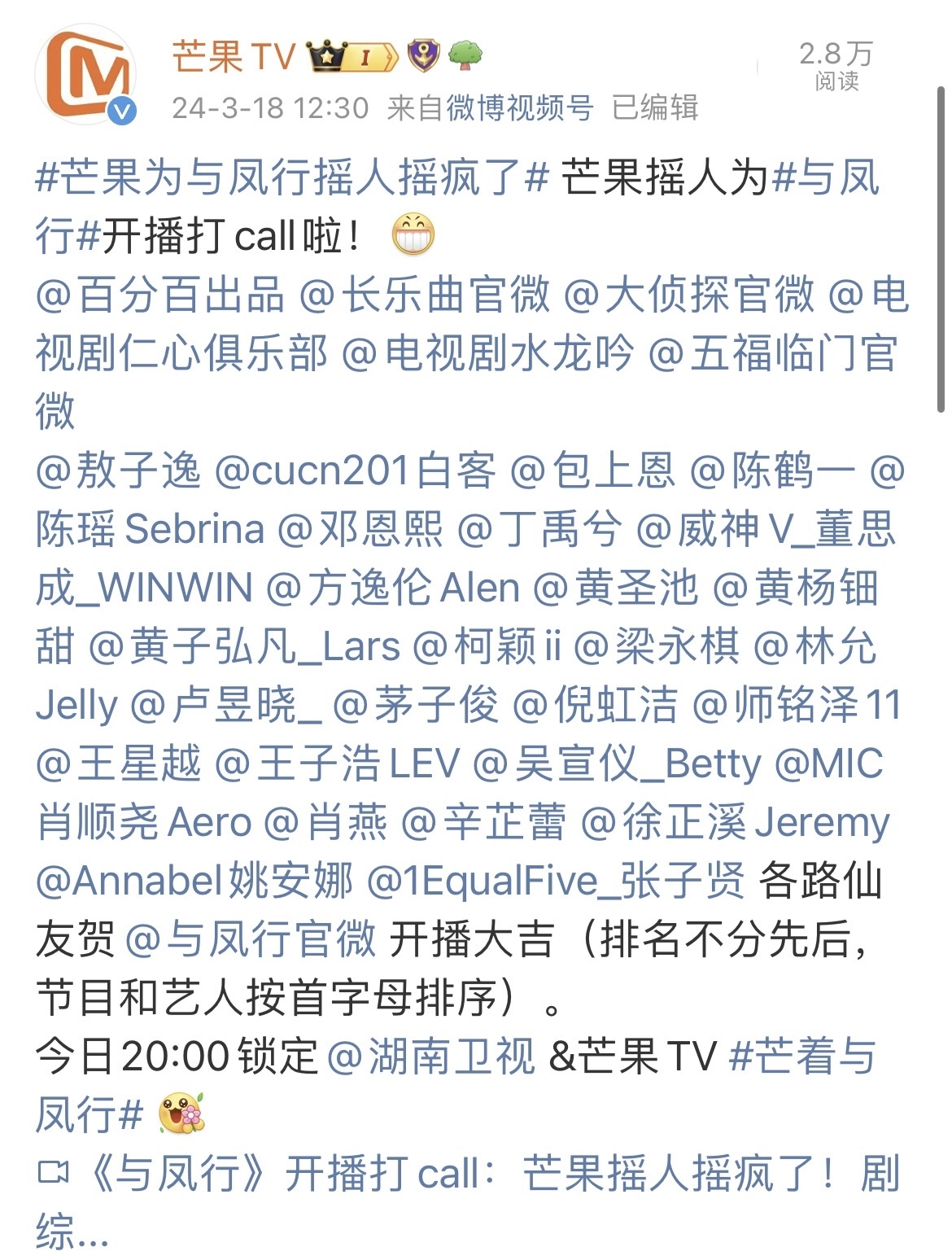Visit @吴宣仪_Betty profile
Viewport: 952px width, 1260px height.
617,763
